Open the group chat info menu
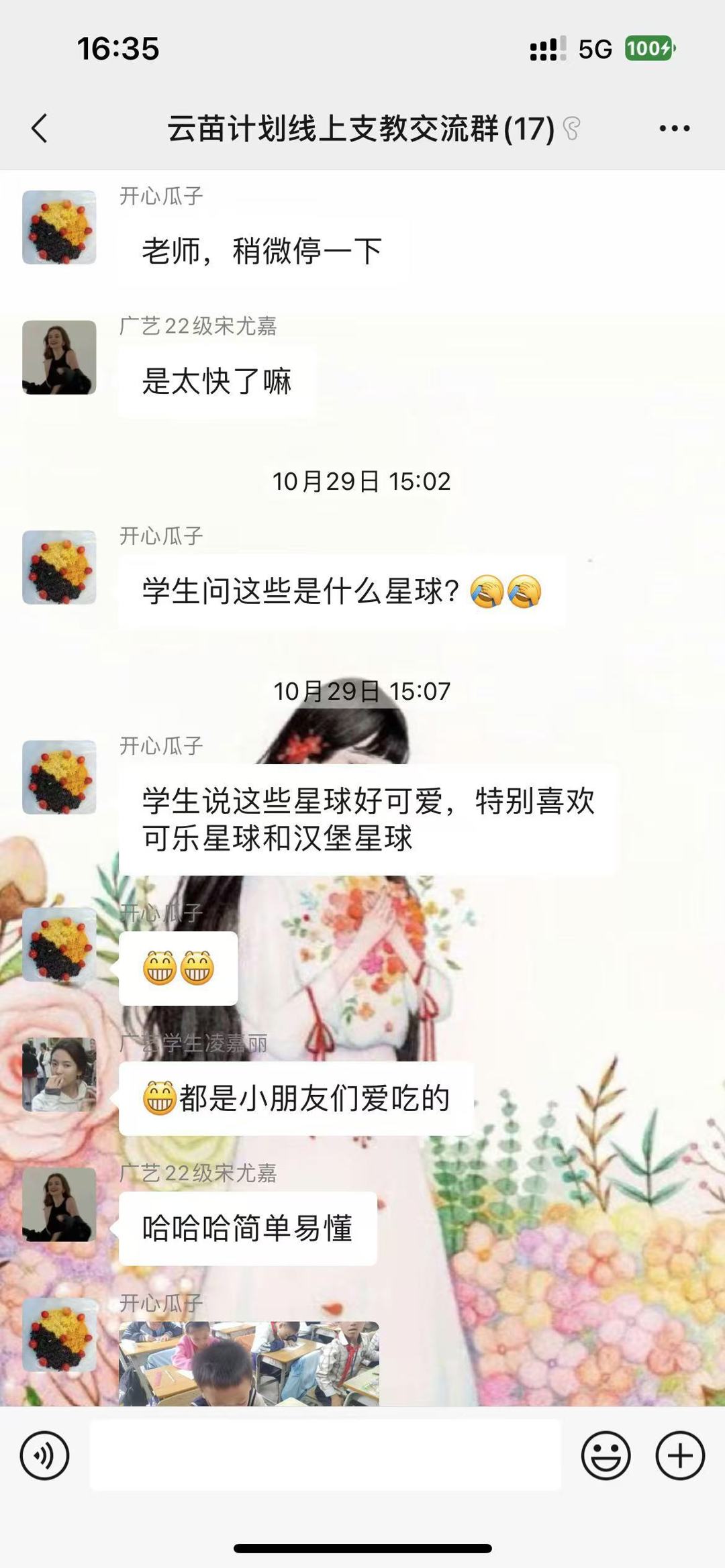The height and width of the screenshot is (1568, 725). [674, 128]
